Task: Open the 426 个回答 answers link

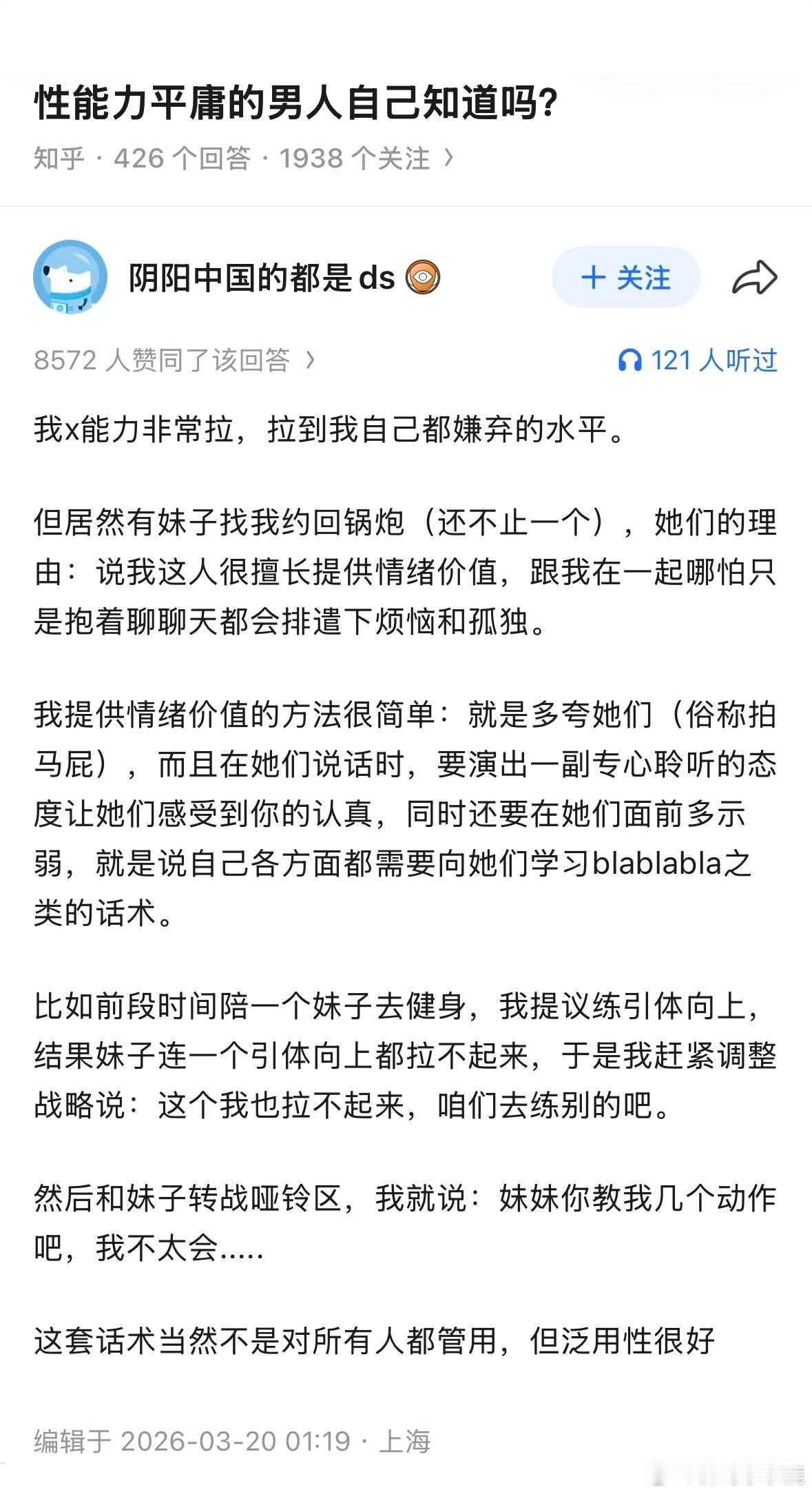Action: click(x=183, y=158)
